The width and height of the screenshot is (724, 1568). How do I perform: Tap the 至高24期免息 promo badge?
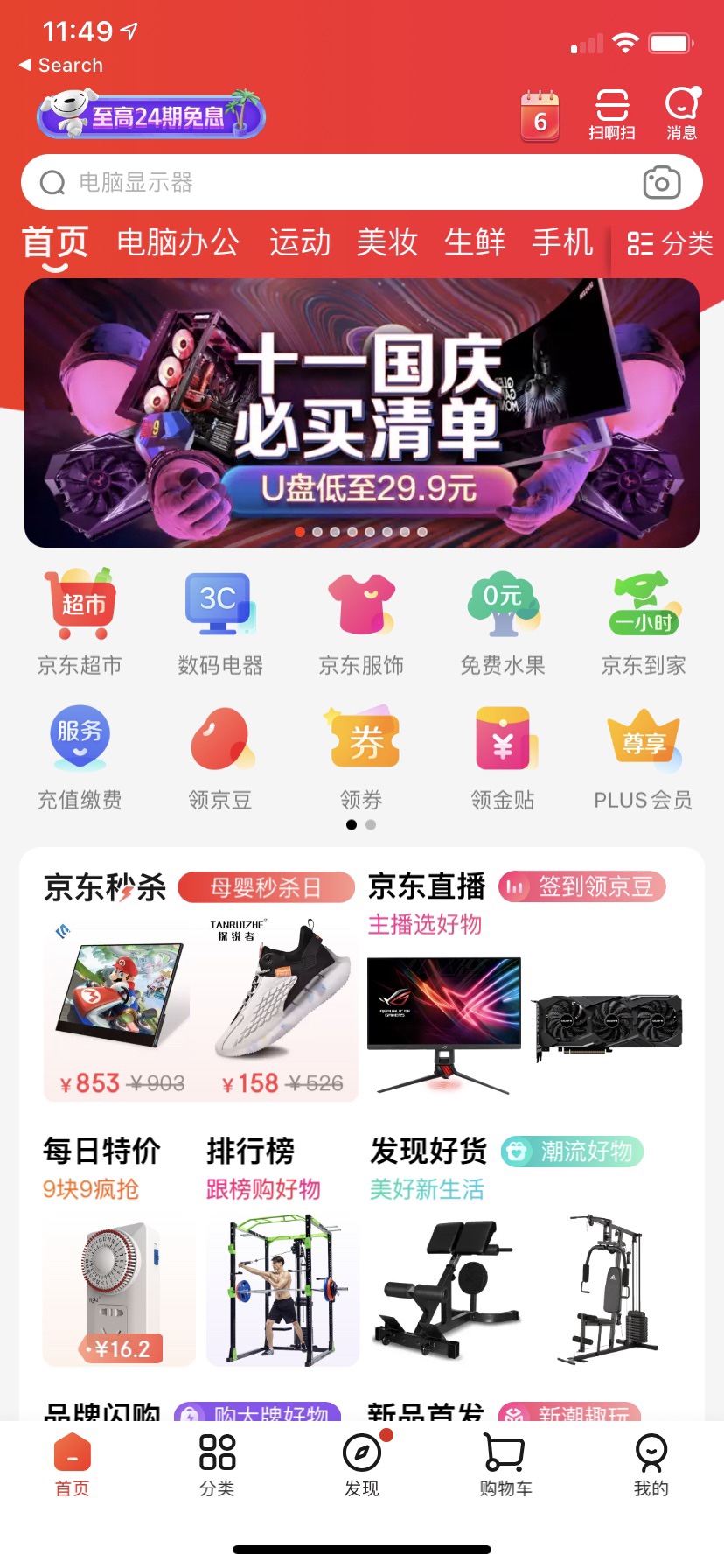click(x=151, y=115)
